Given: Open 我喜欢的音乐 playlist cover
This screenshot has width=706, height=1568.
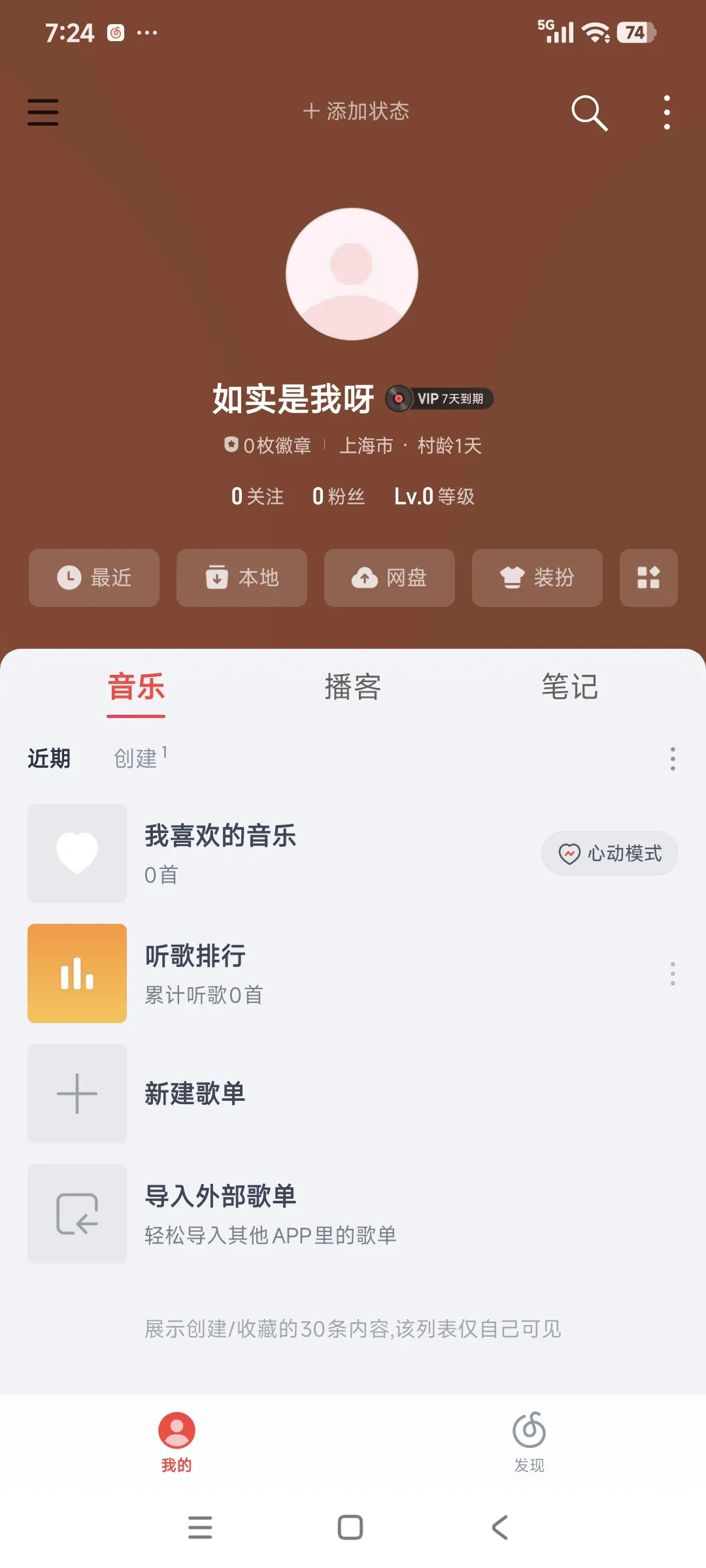Looking at the screenshot, I should pos(76,853).
